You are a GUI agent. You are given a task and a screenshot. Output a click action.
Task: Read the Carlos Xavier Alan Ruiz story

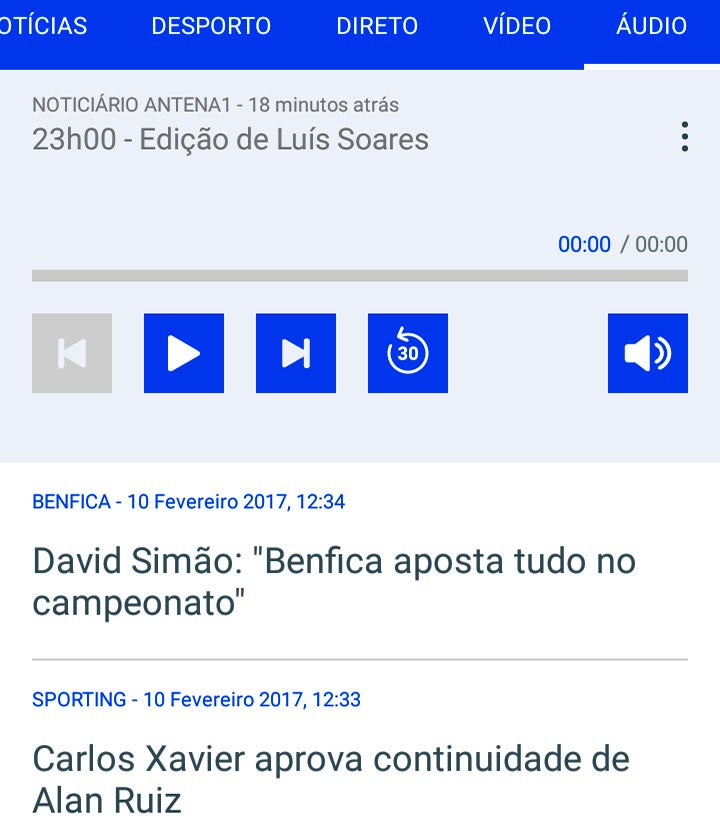(x=331, y=780)
